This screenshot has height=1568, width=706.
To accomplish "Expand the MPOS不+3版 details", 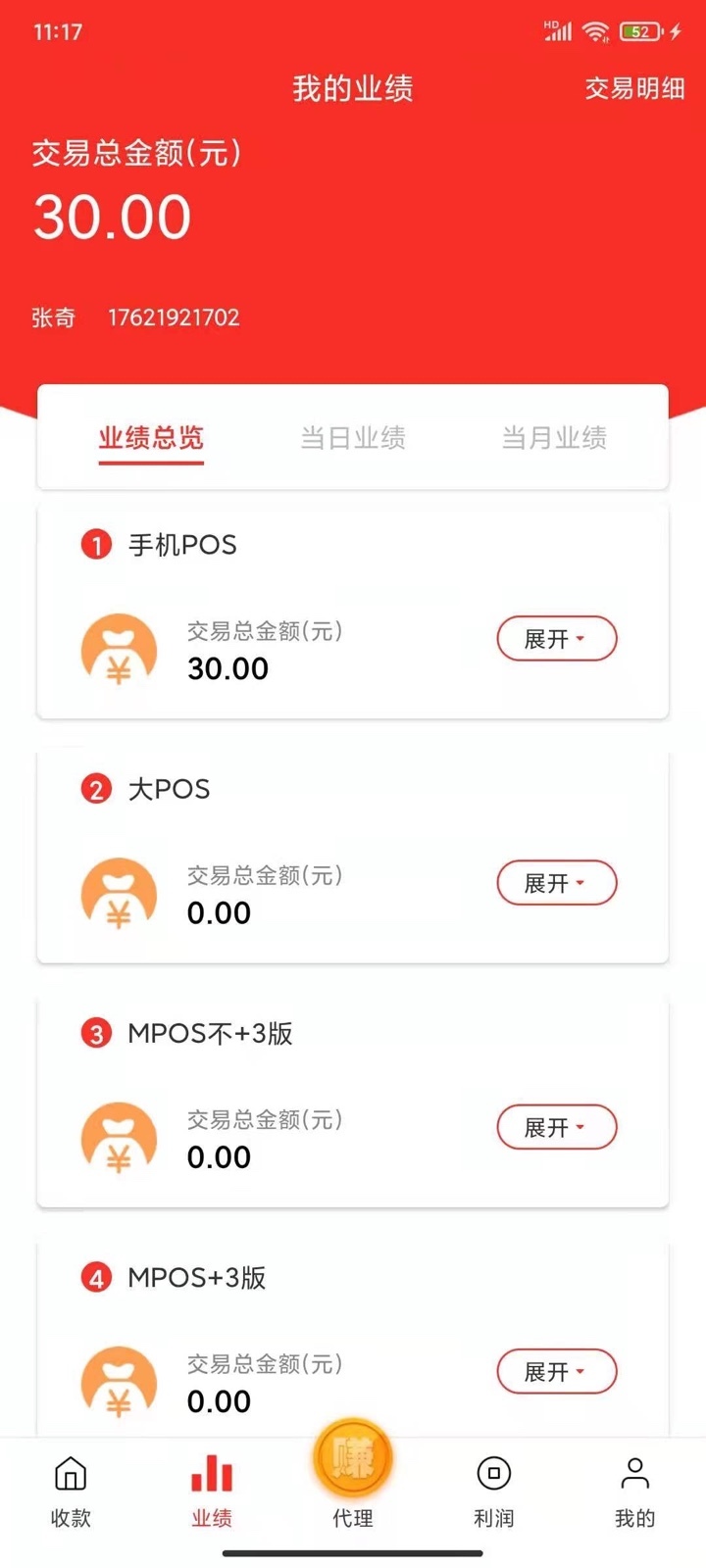I will coord(556,1127).
